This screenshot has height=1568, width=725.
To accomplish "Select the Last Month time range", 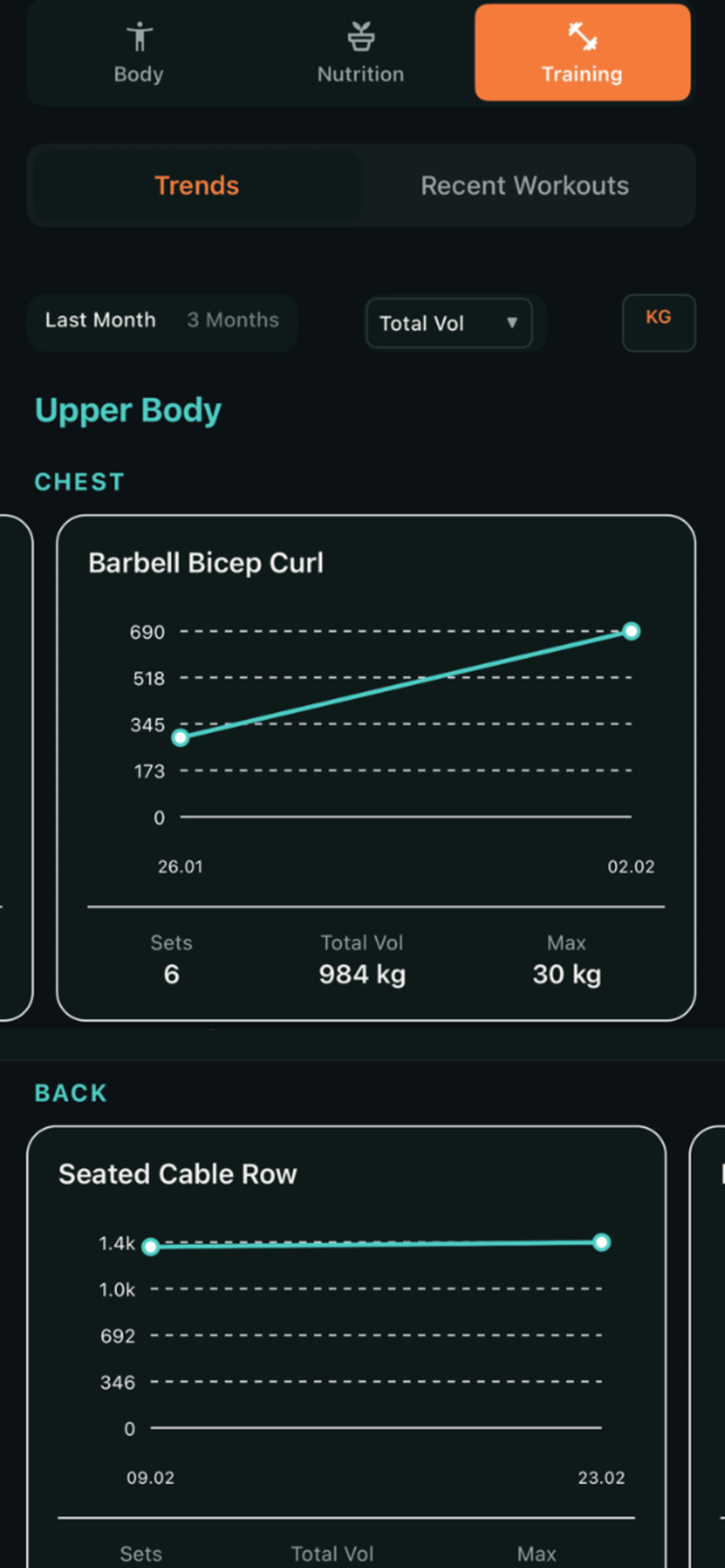I will click(x=99, y=320).
